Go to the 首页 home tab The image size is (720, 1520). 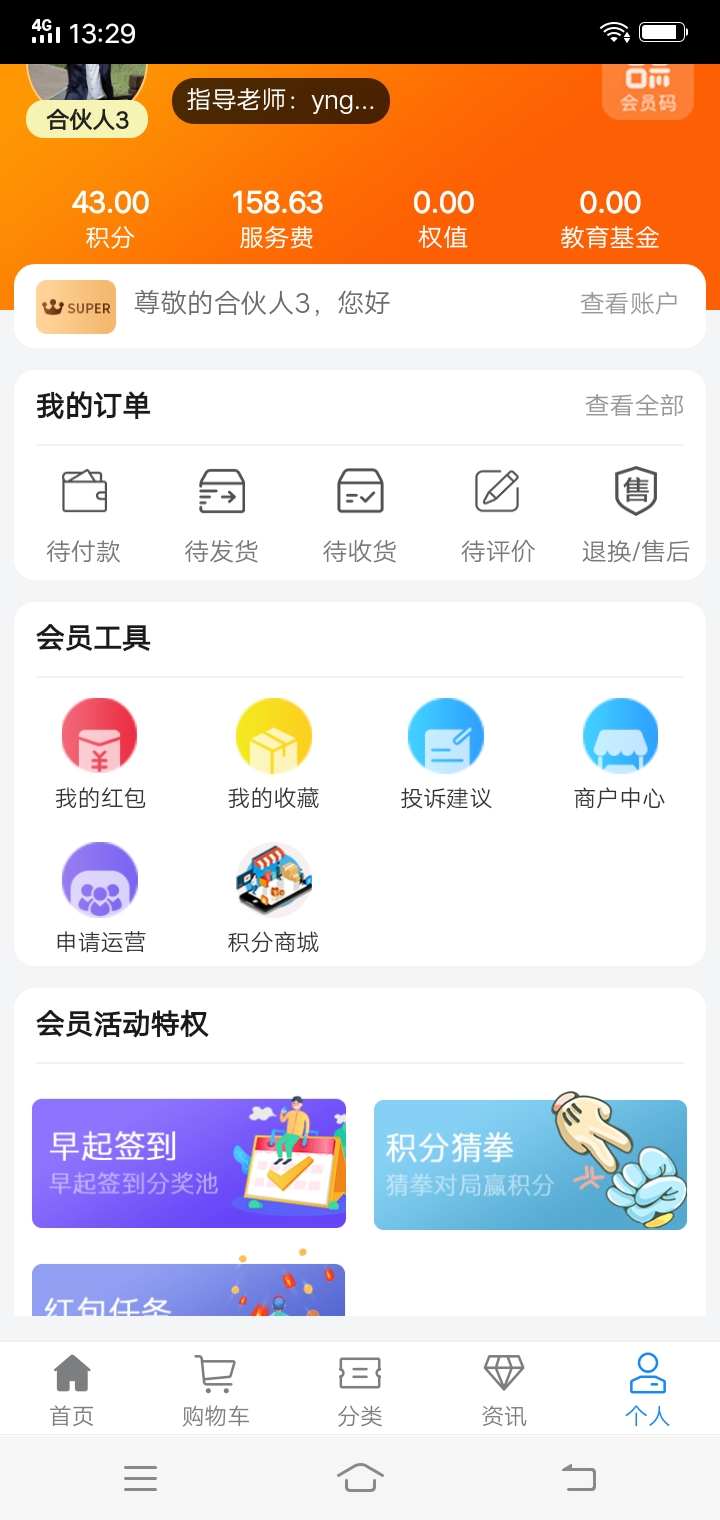coord(71,1387)
